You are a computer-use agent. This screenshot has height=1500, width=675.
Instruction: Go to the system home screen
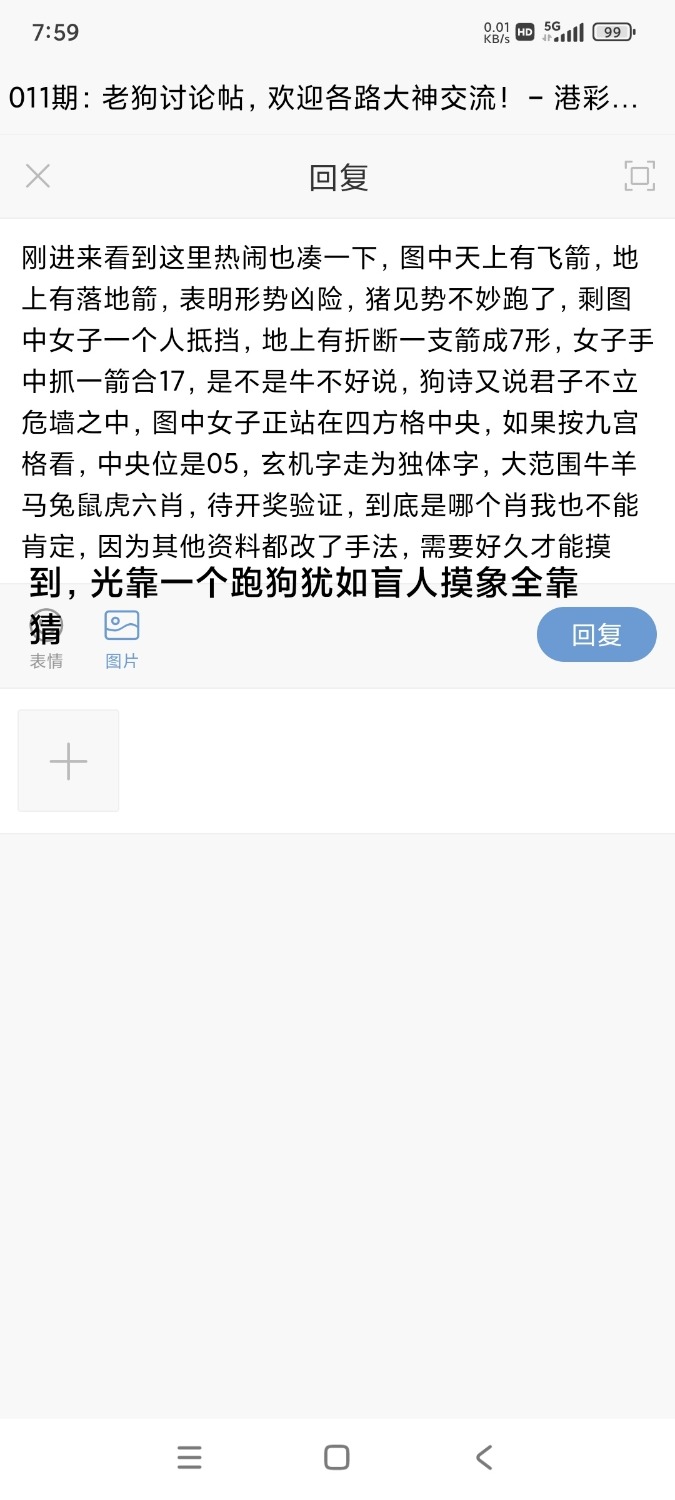click(337, 1457)
